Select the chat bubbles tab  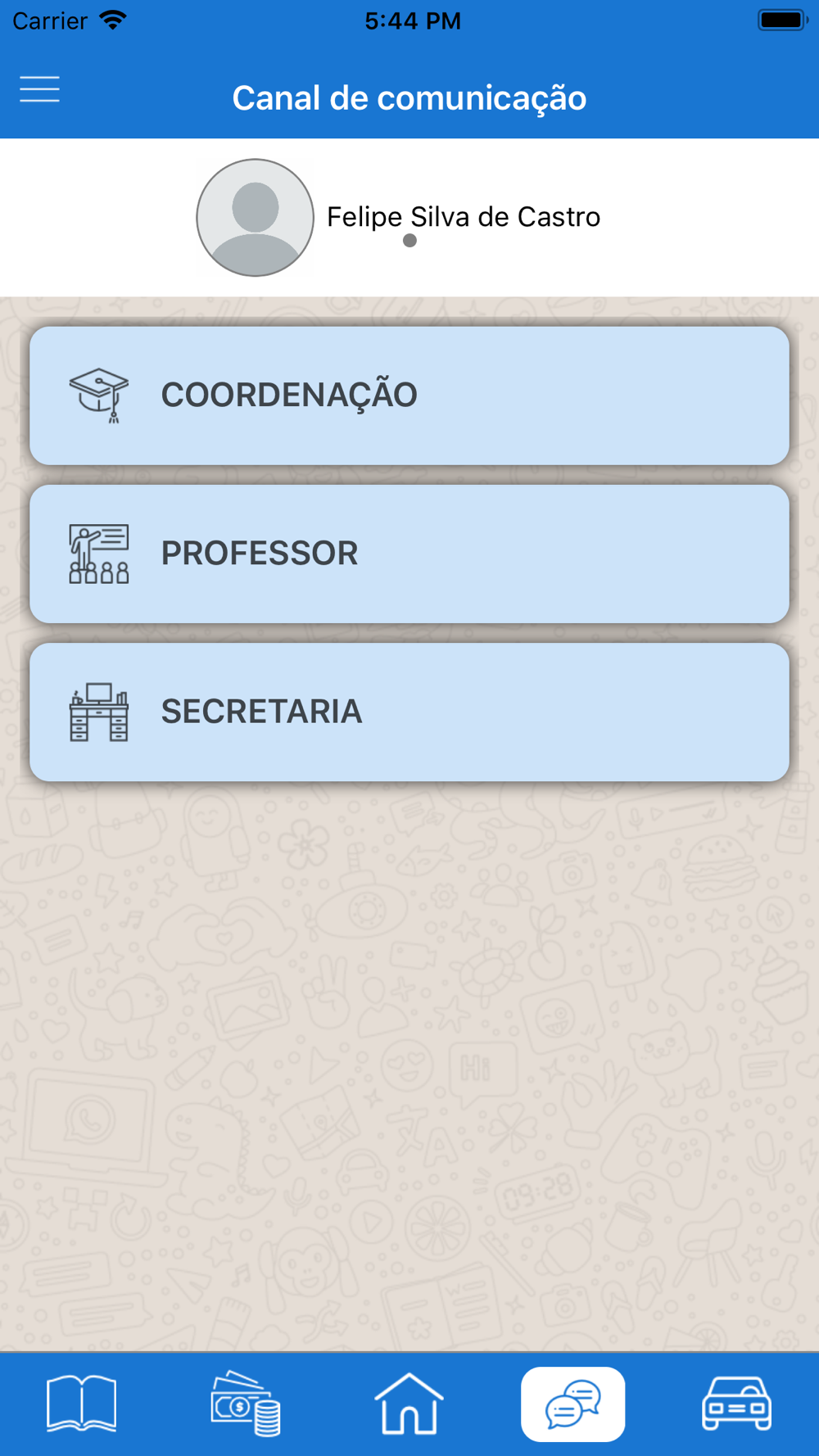tap(573, 1404)
